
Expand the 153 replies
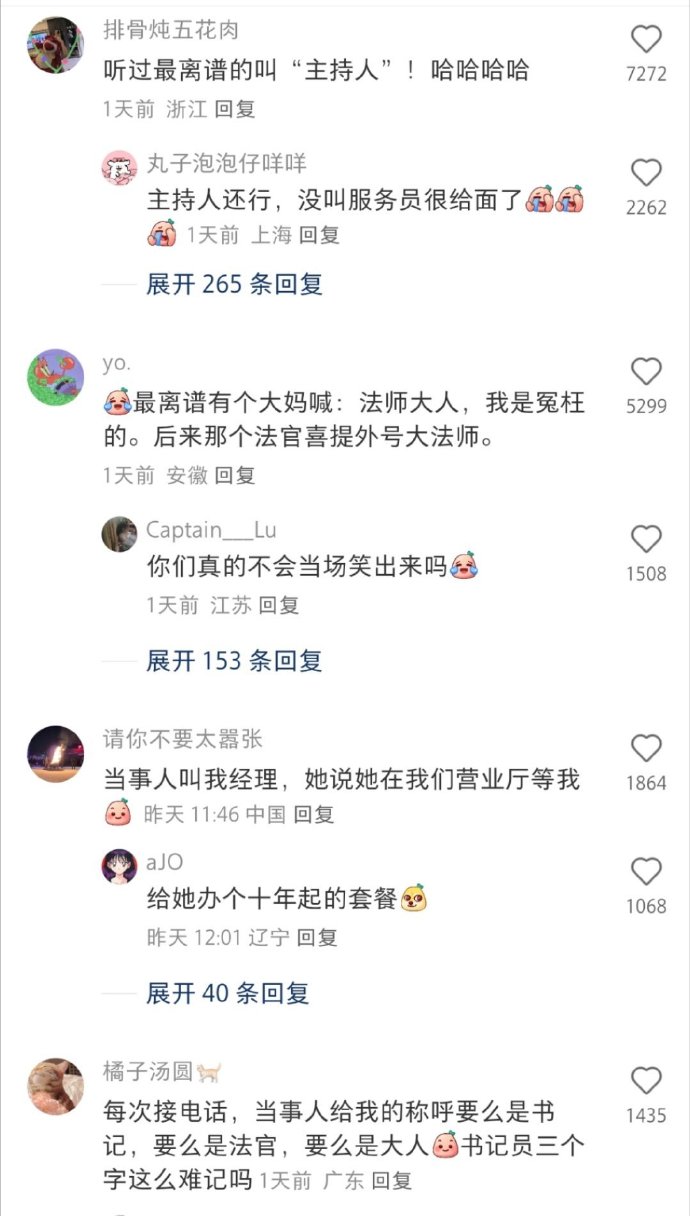coord(235,661)
